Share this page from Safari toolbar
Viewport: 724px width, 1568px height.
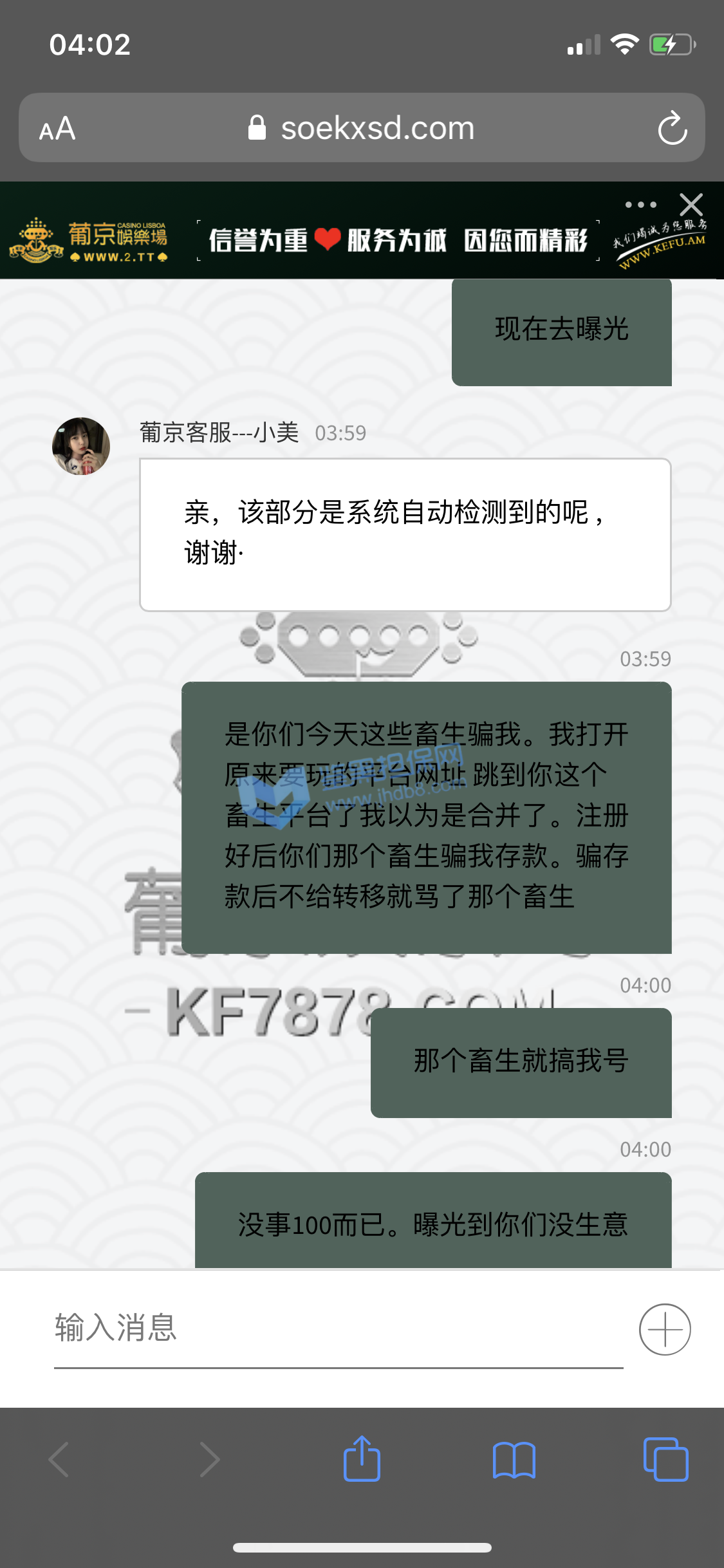[362, 1459]
